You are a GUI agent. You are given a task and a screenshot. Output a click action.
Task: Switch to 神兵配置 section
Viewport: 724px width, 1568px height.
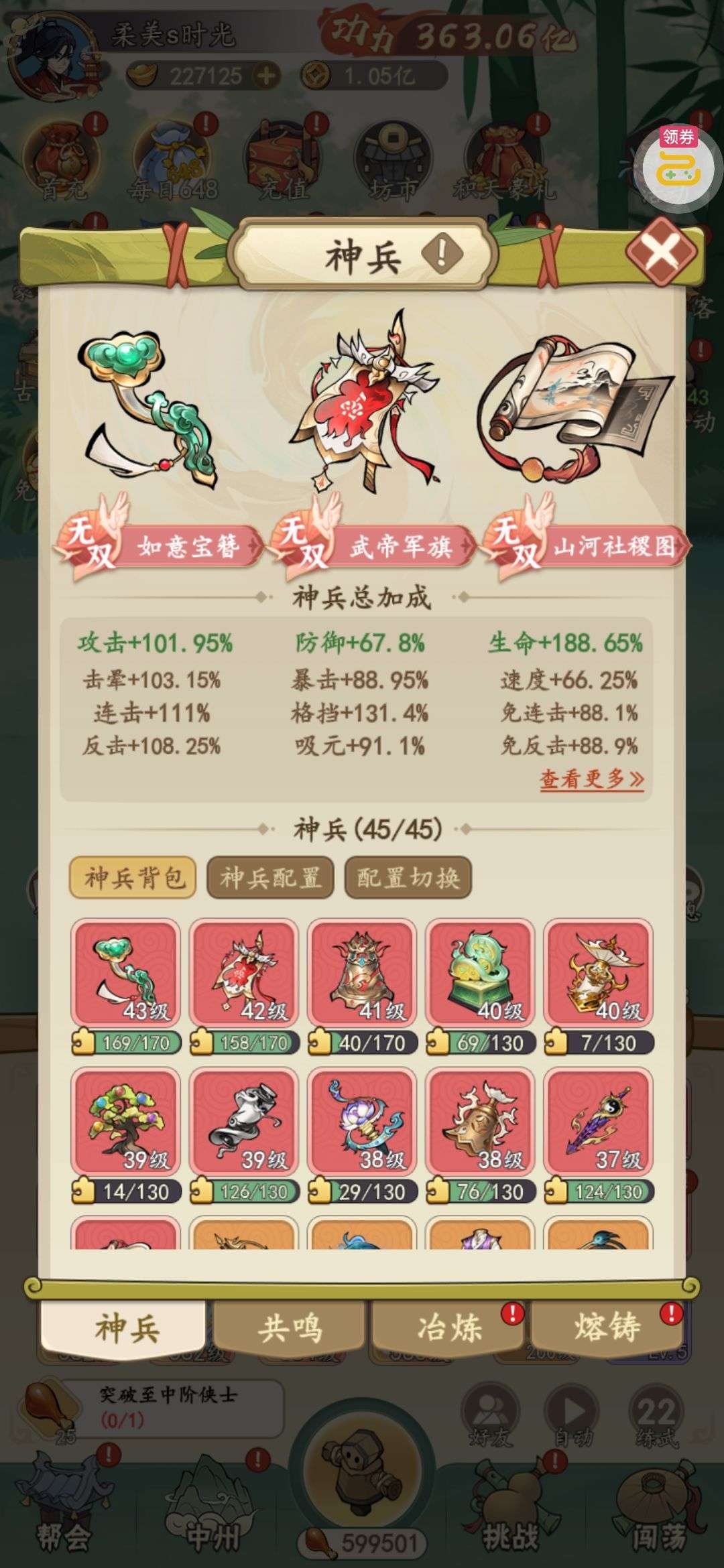[270, 877]
